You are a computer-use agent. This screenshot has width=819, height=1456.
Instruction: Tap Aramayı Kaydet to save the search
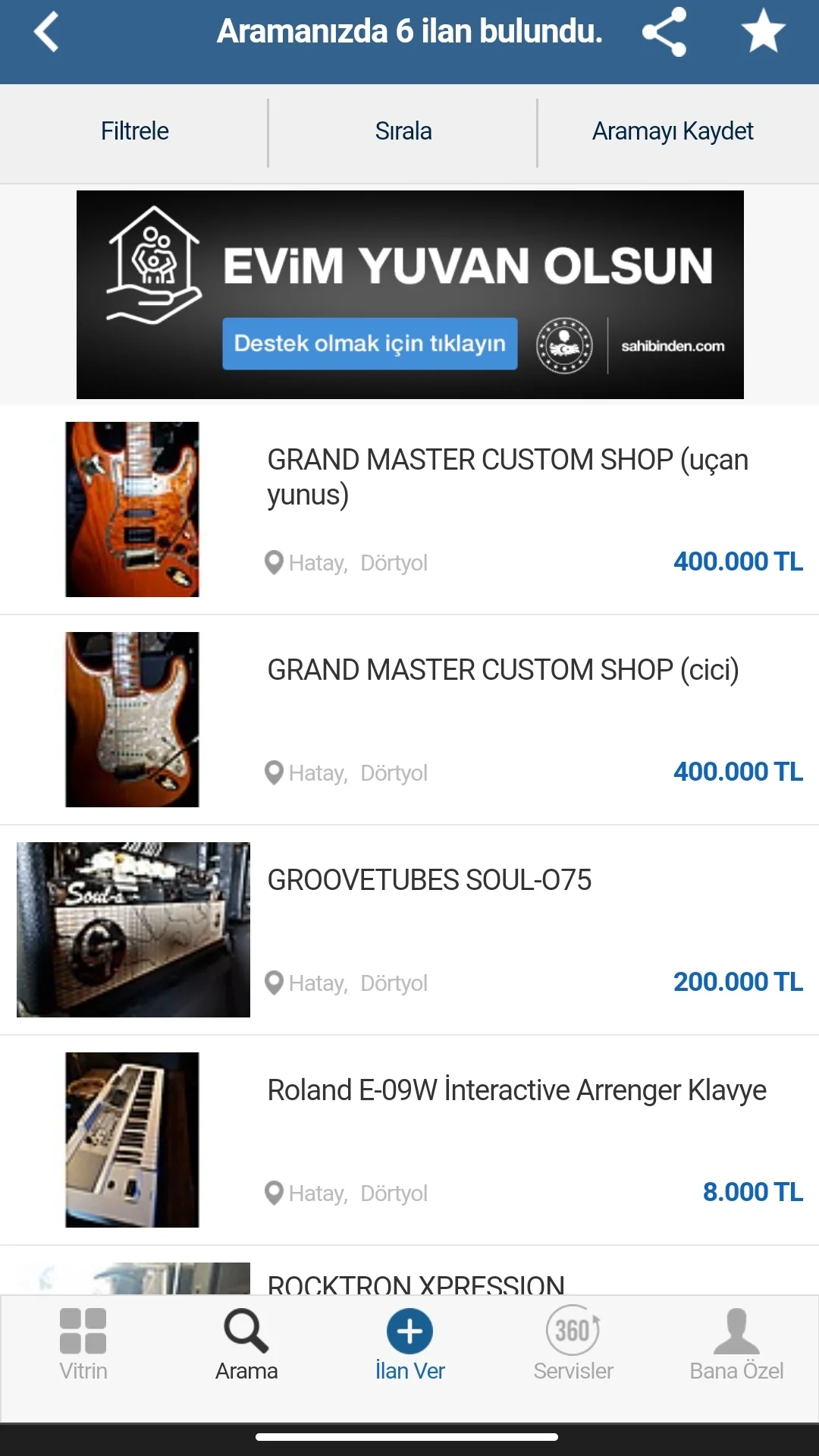[673, 131]
